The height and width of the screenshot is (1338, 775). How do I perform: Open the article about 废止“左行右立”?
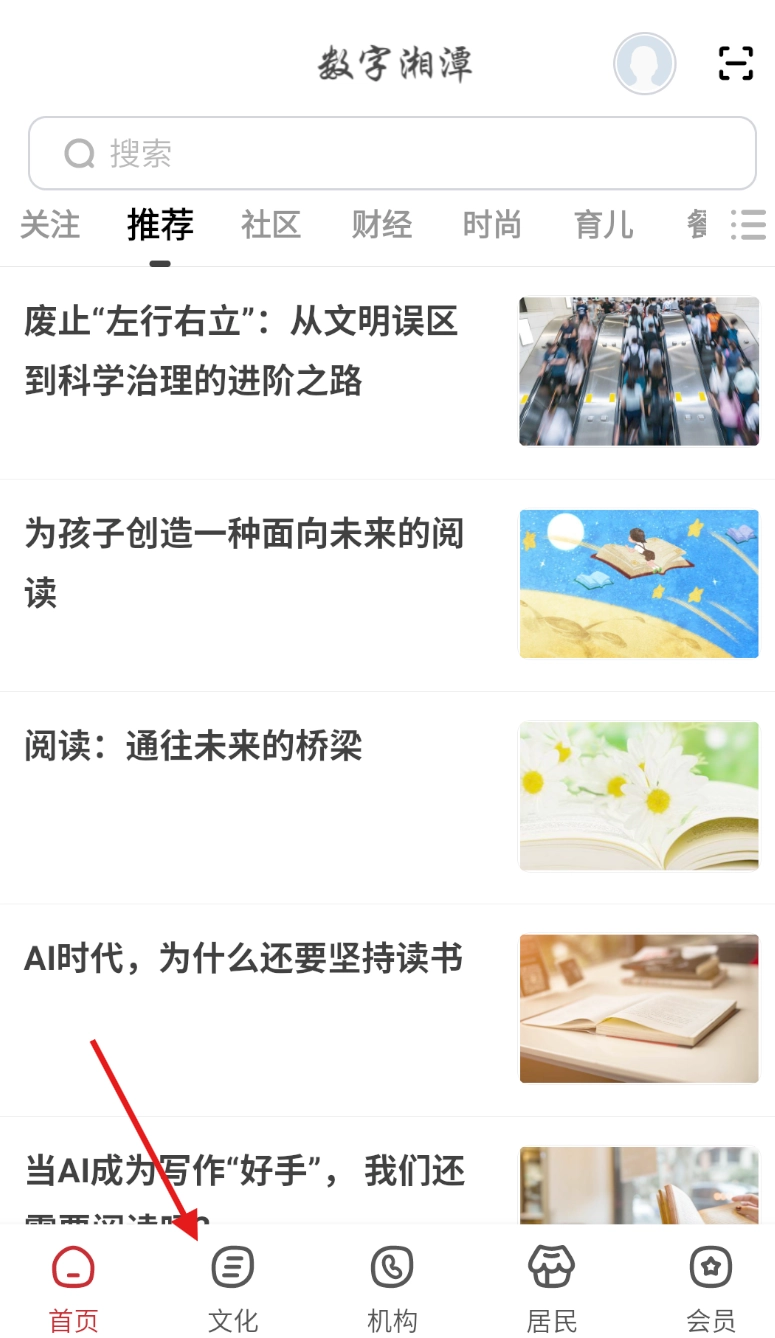(x=241, y=351)
